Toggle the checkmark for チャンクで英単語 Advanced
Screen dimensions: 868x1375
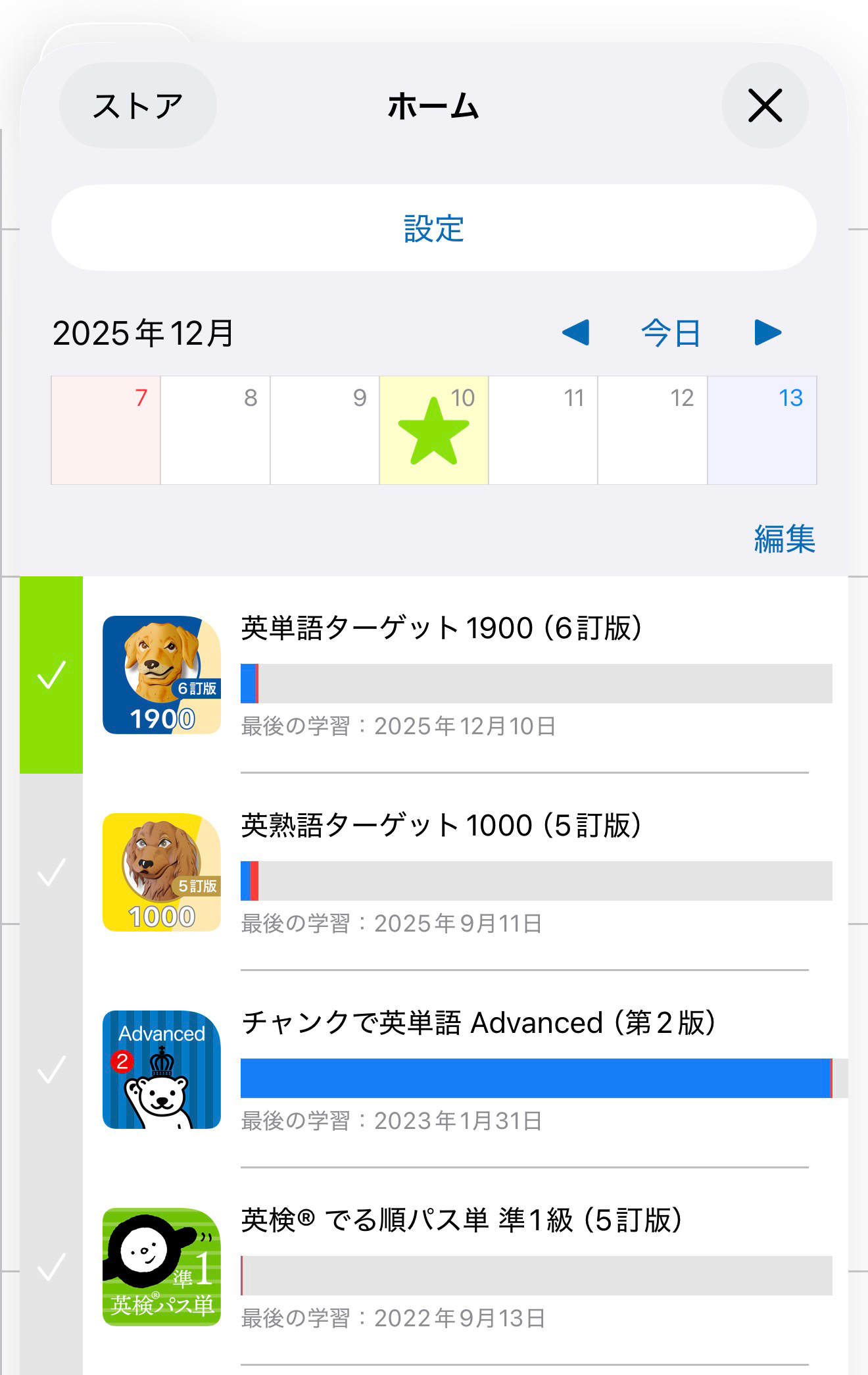coord(53,1069)
